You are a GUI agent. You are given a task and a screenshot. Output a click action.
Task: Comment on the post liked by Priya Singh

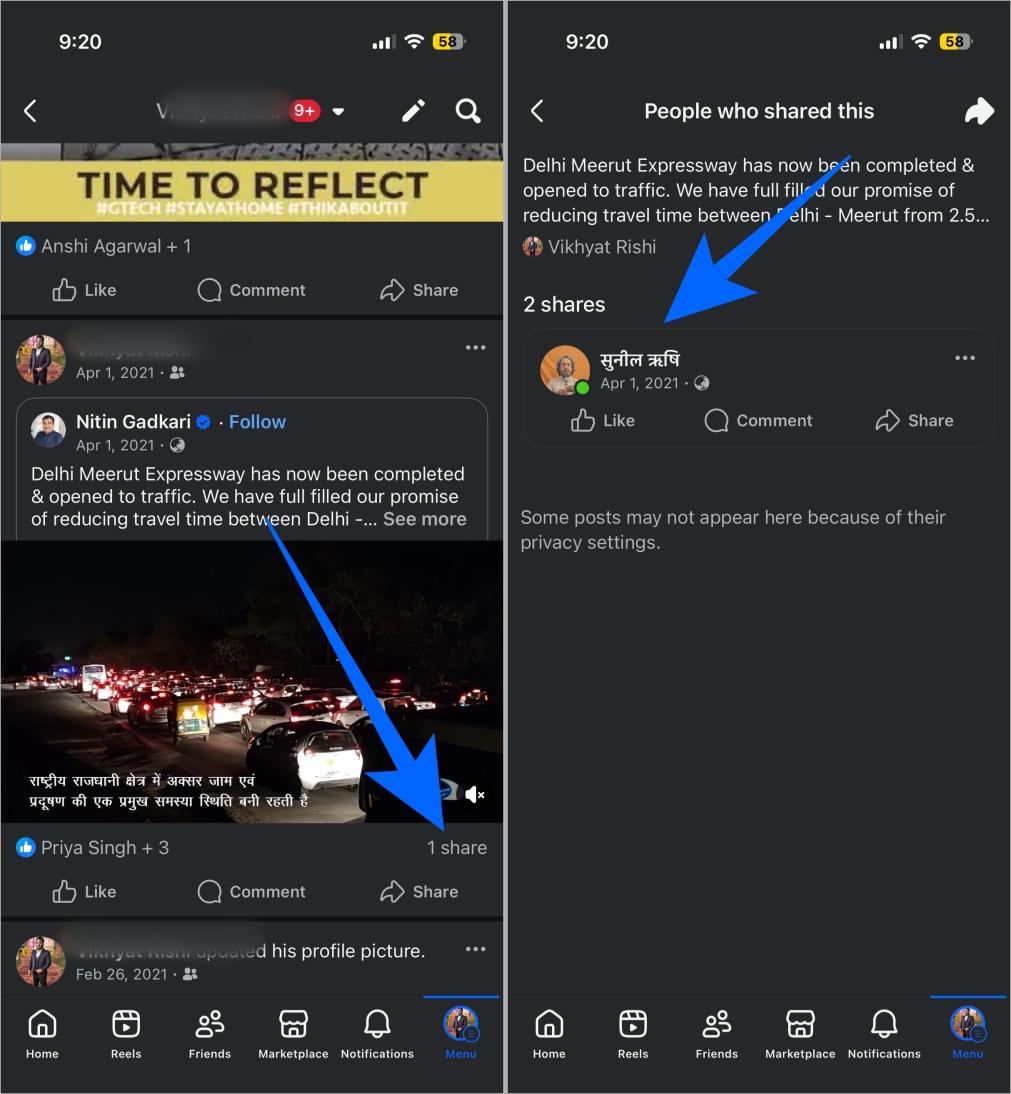coord(252,892)
